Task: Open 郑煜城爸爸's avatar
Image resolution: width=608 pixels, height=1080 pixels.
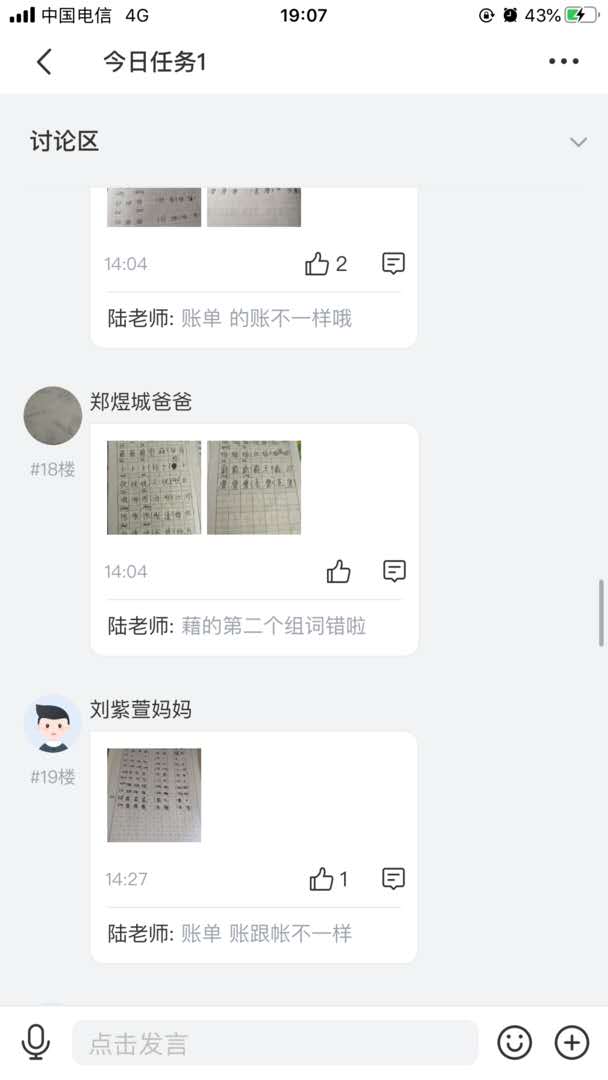Action: (x=53, y=416)
